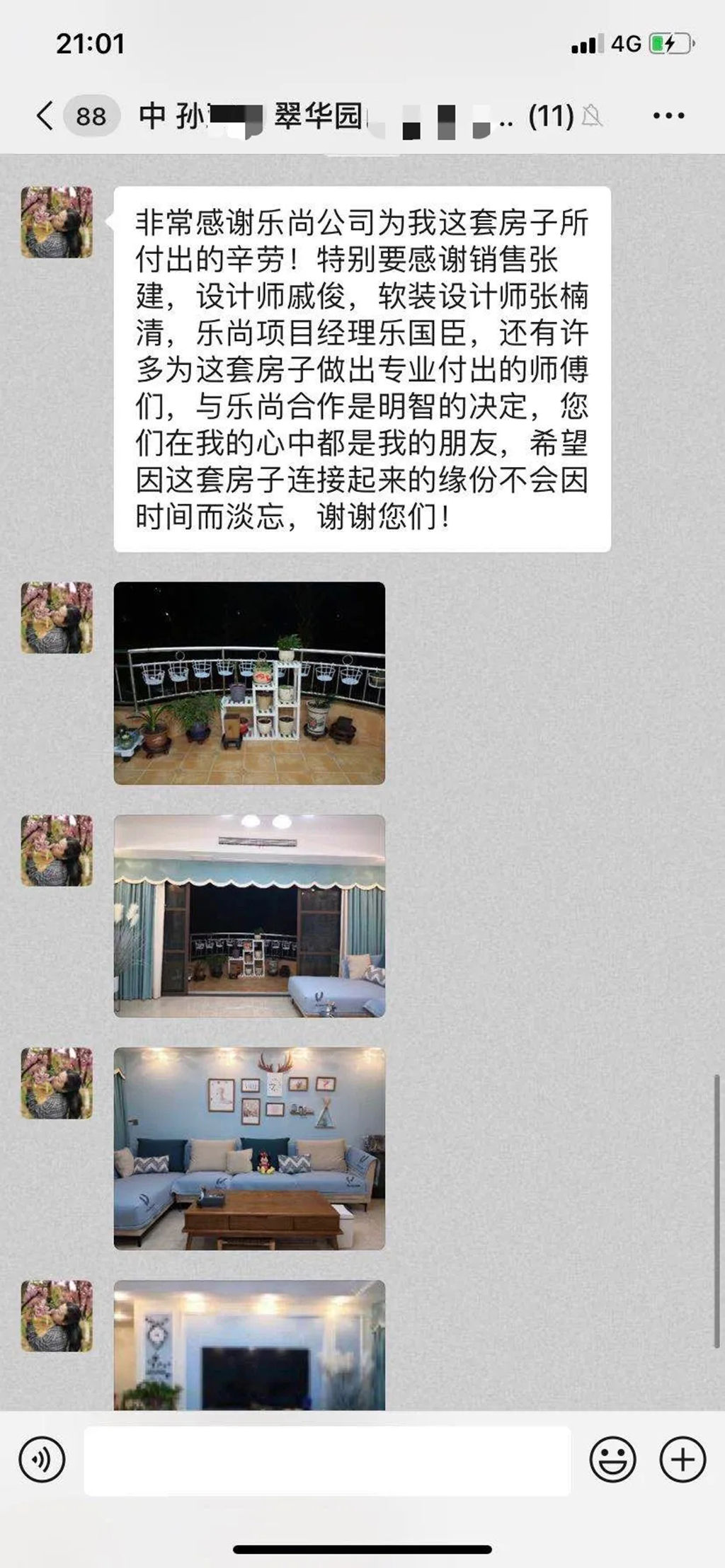This screenshot has height=1568, width=725.
Task: Open sender avatar beside the thank-you message
Action: [x=57, y=222]
